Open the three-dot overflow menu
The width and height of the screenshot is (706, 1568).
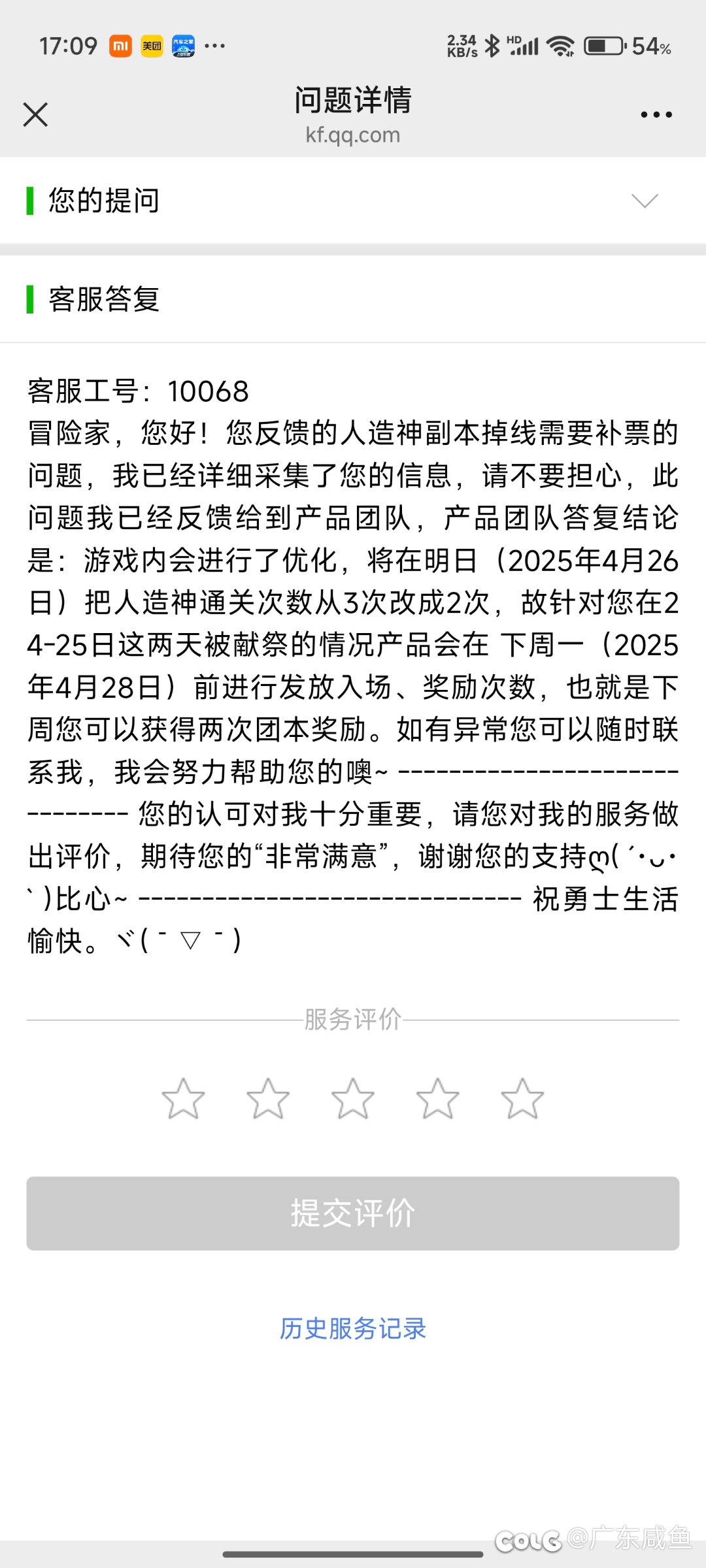[656, 114]
